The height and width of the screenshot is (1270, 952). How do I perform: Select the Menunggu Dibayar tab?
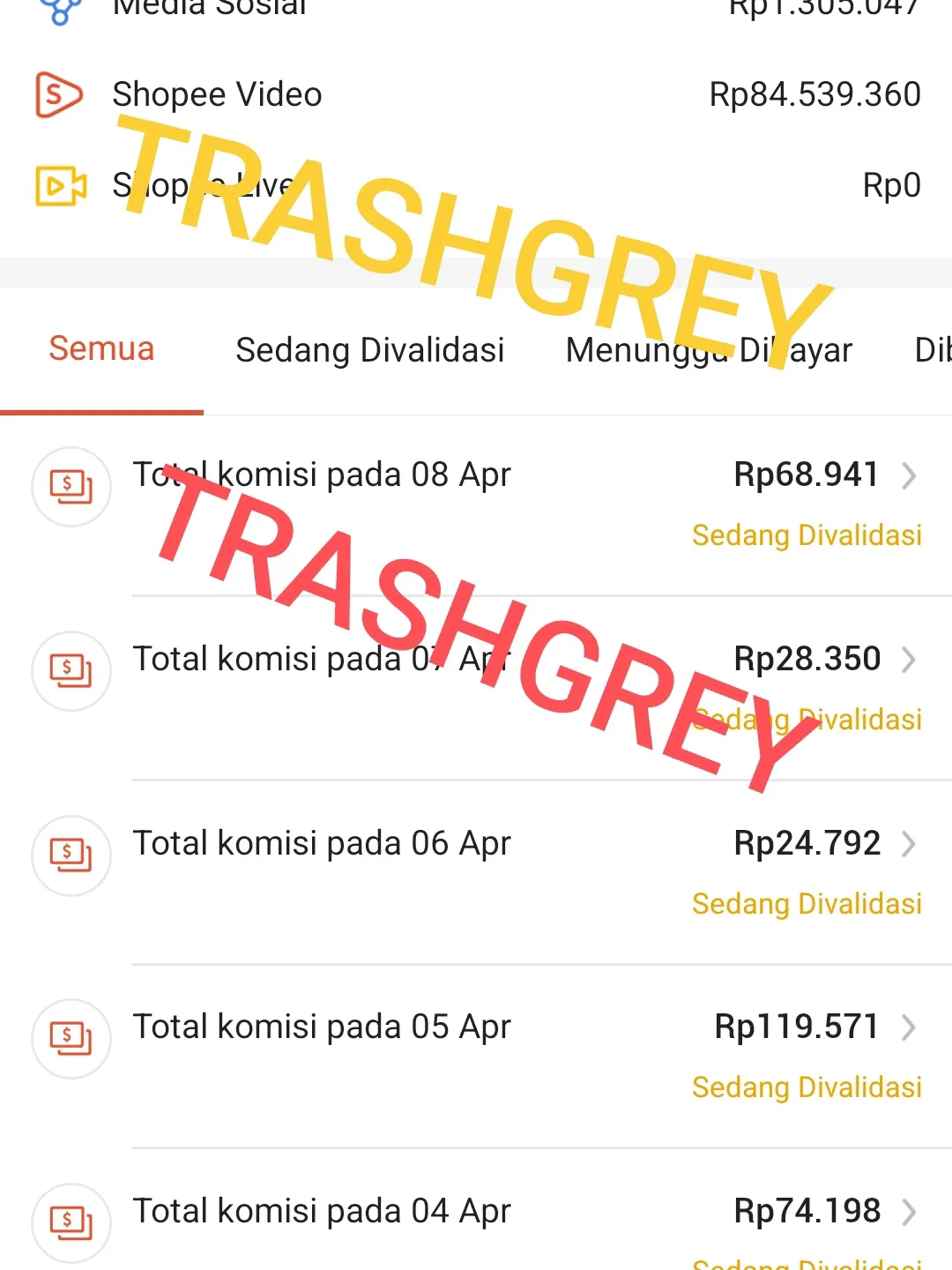tap(709, 350)
